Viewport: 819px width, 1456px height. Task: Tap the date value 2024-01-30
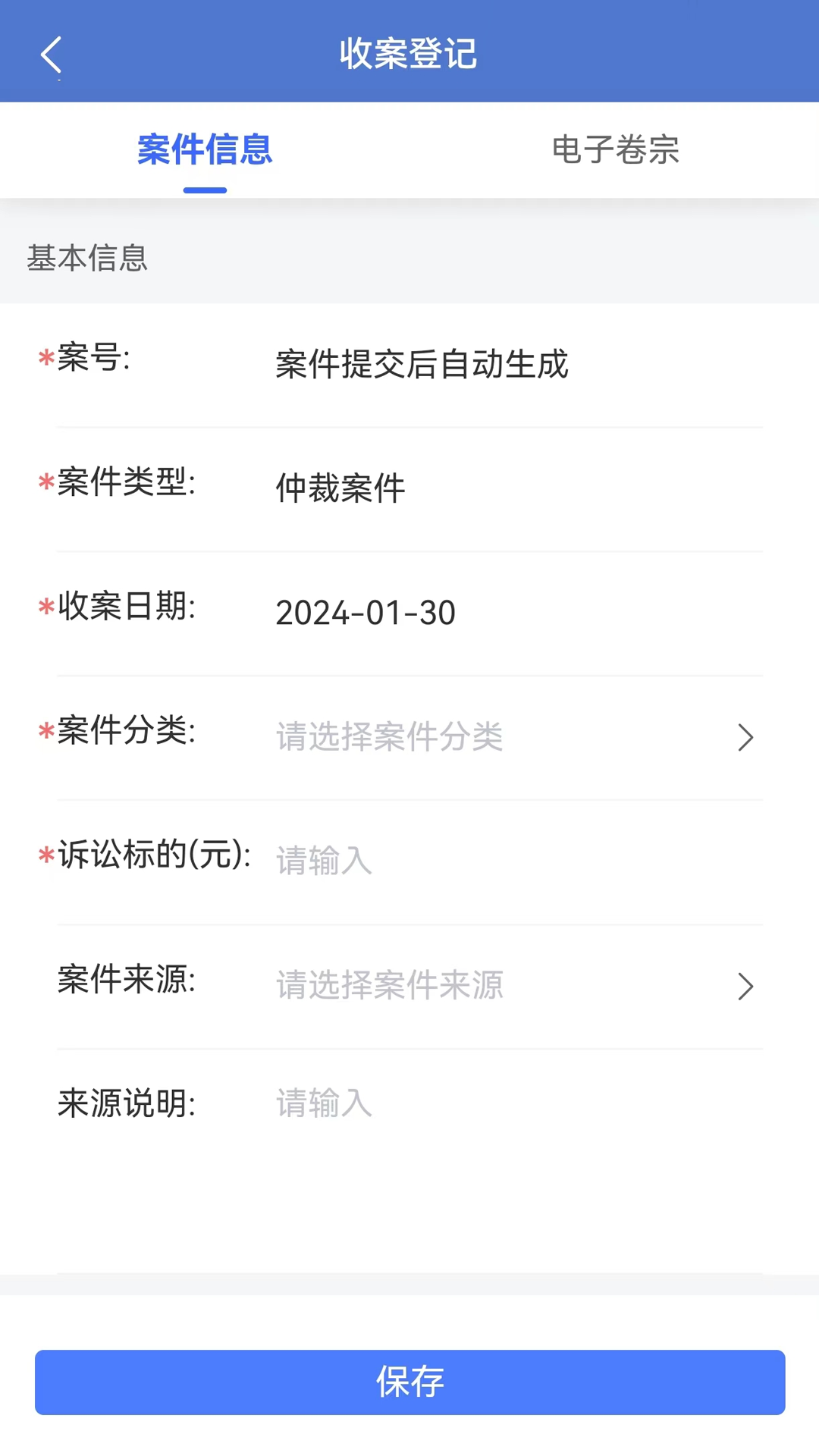click(x=366, y=613)
